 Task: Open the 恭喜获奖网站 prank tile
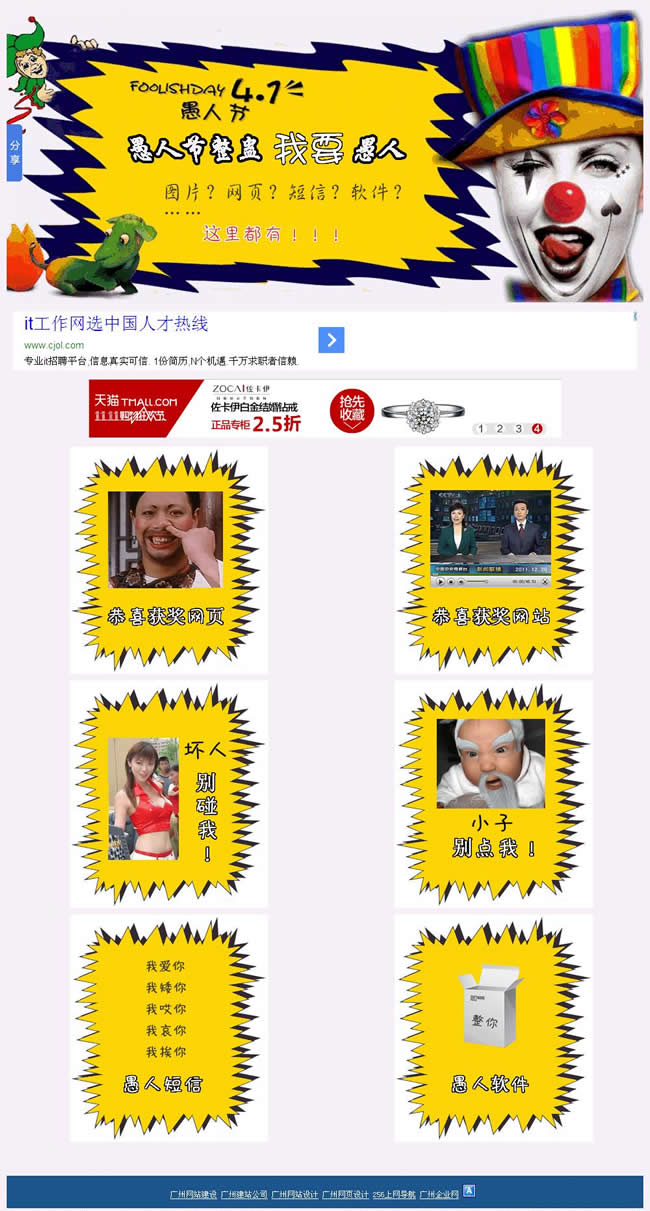pyautogui.click(x=491, y=559)
